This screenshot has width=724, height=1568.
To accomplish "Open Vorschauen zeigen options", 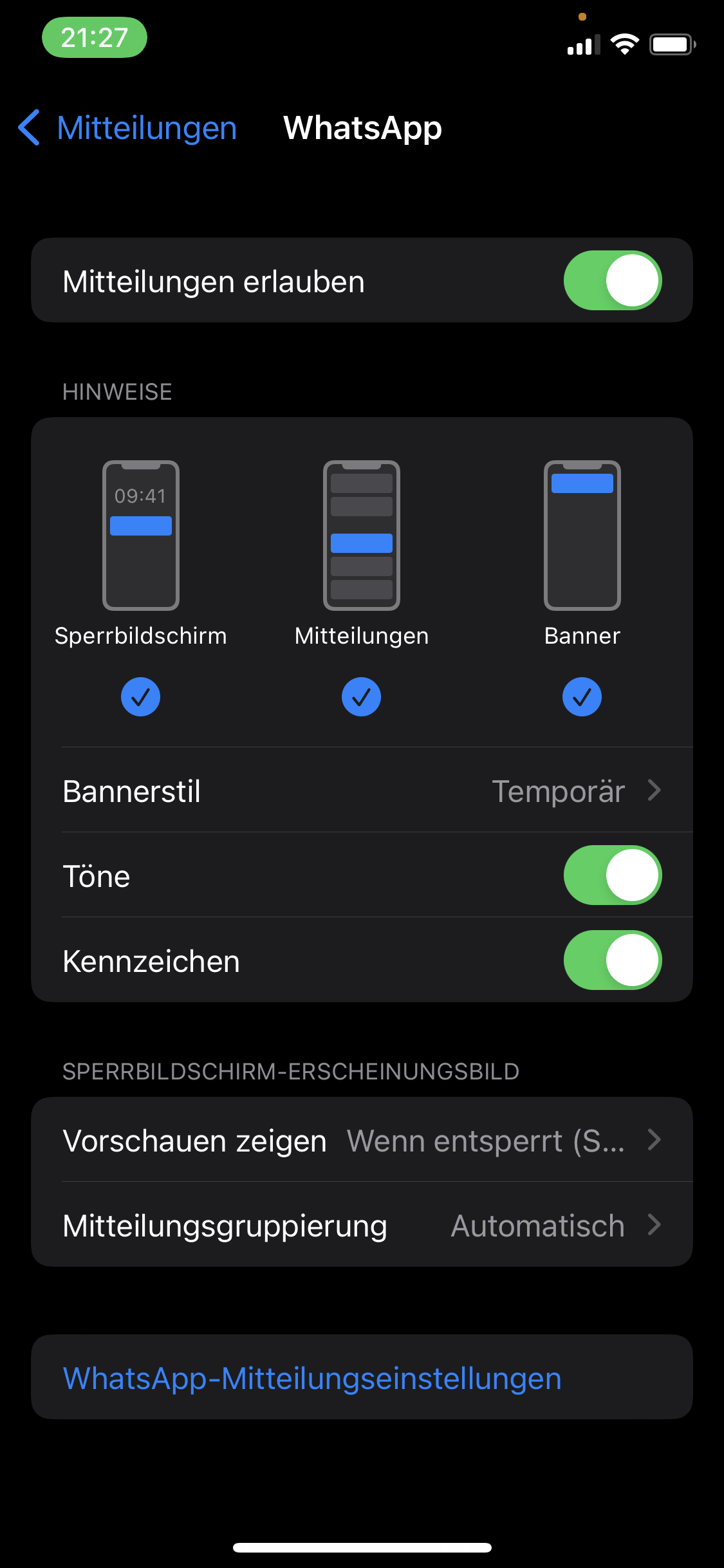I will (x=362, y=1140).
